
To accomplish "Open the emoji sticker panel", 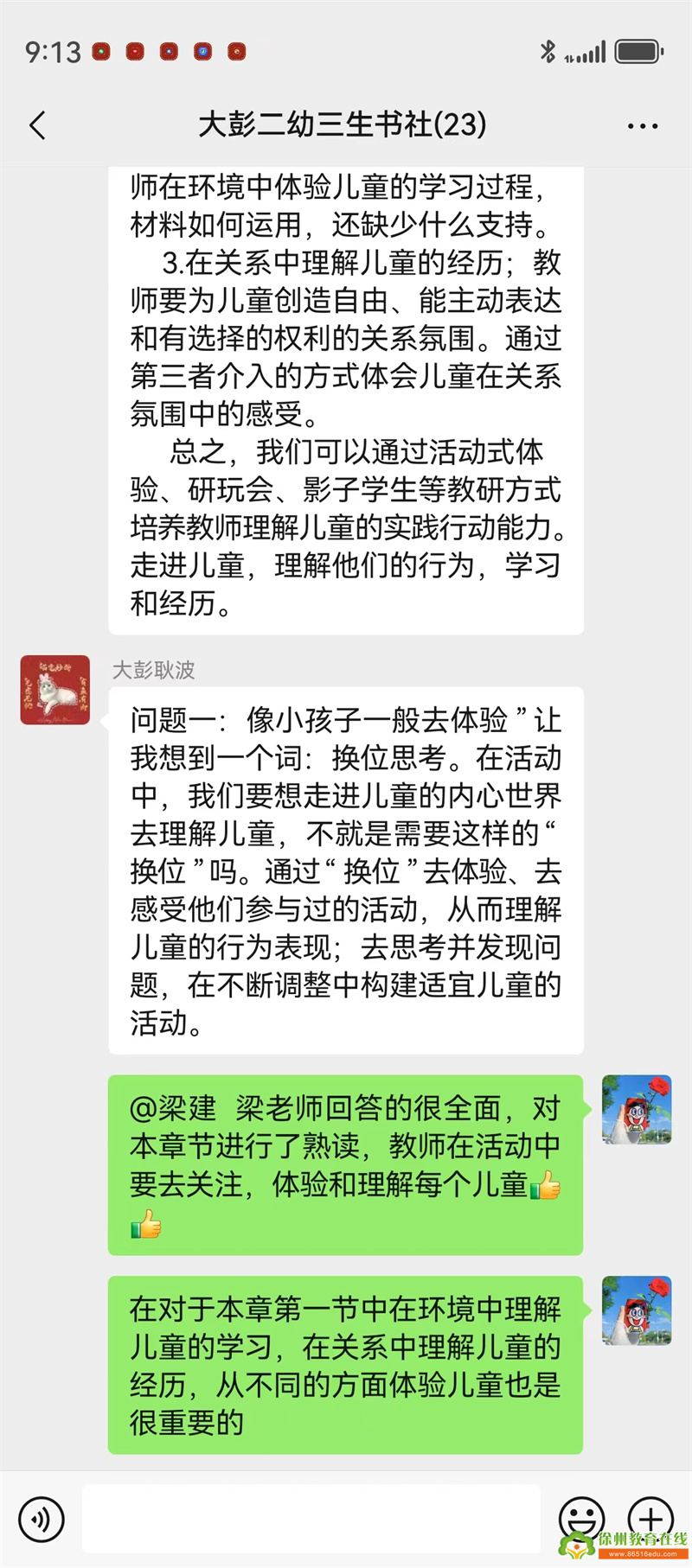I will (581, 1519).
